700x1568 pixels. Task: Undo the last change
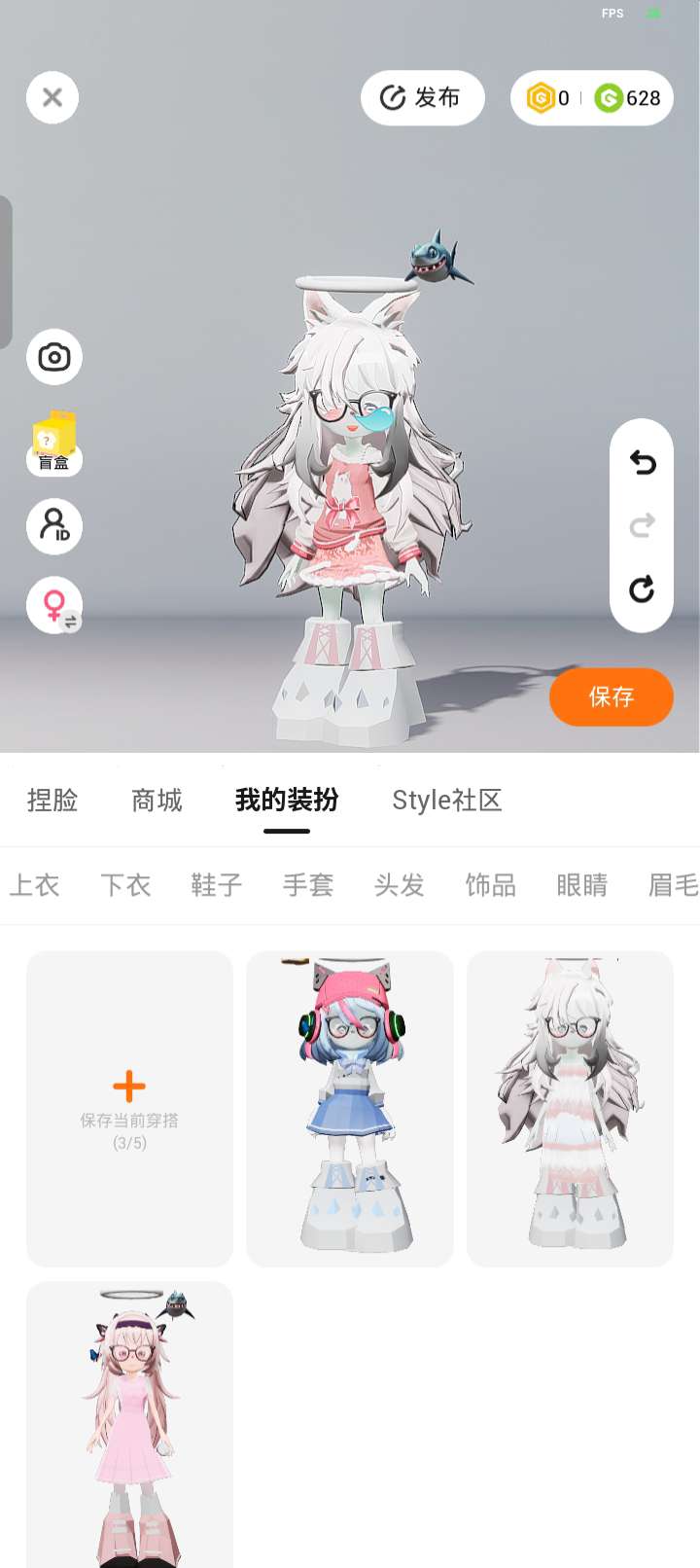click(642, 462)
